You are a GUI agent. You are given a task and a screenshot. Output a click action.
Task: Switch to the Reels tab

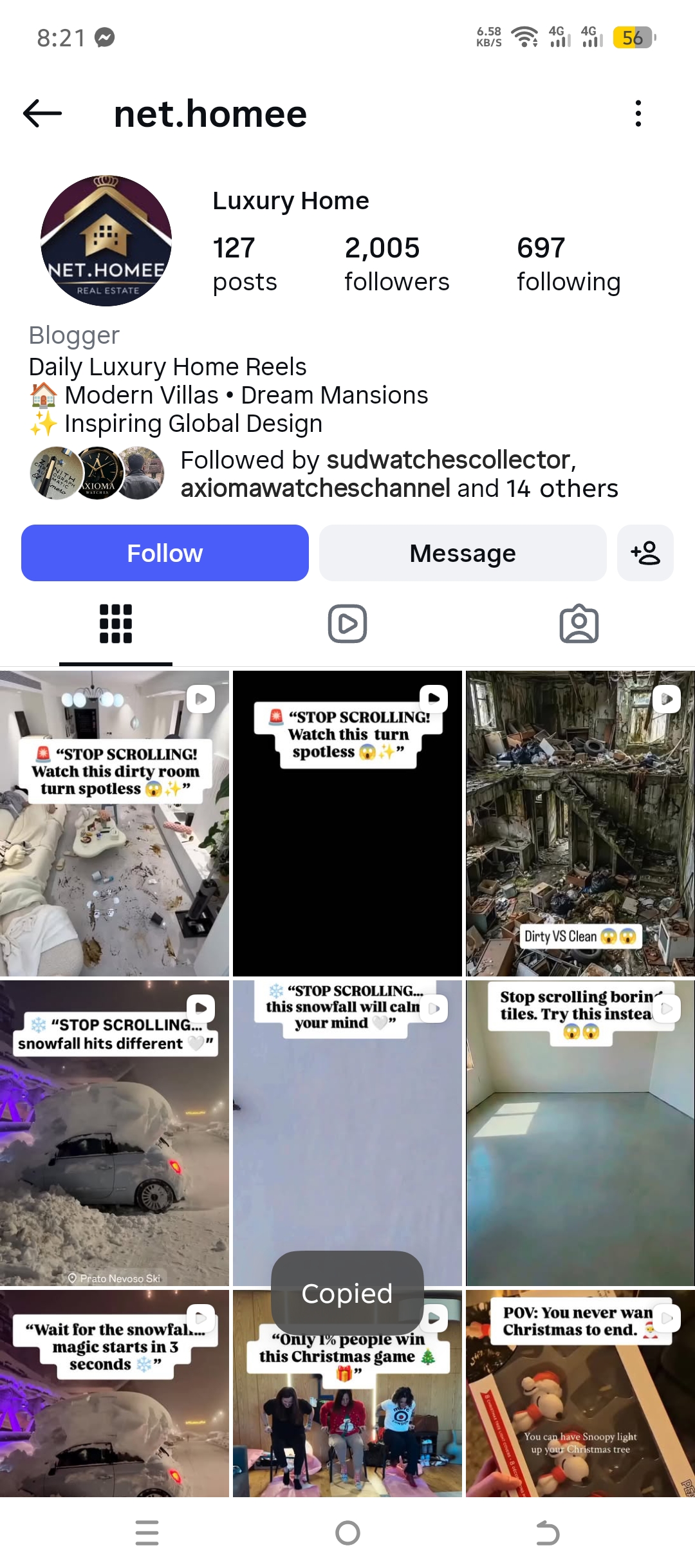tap(347, 624)
